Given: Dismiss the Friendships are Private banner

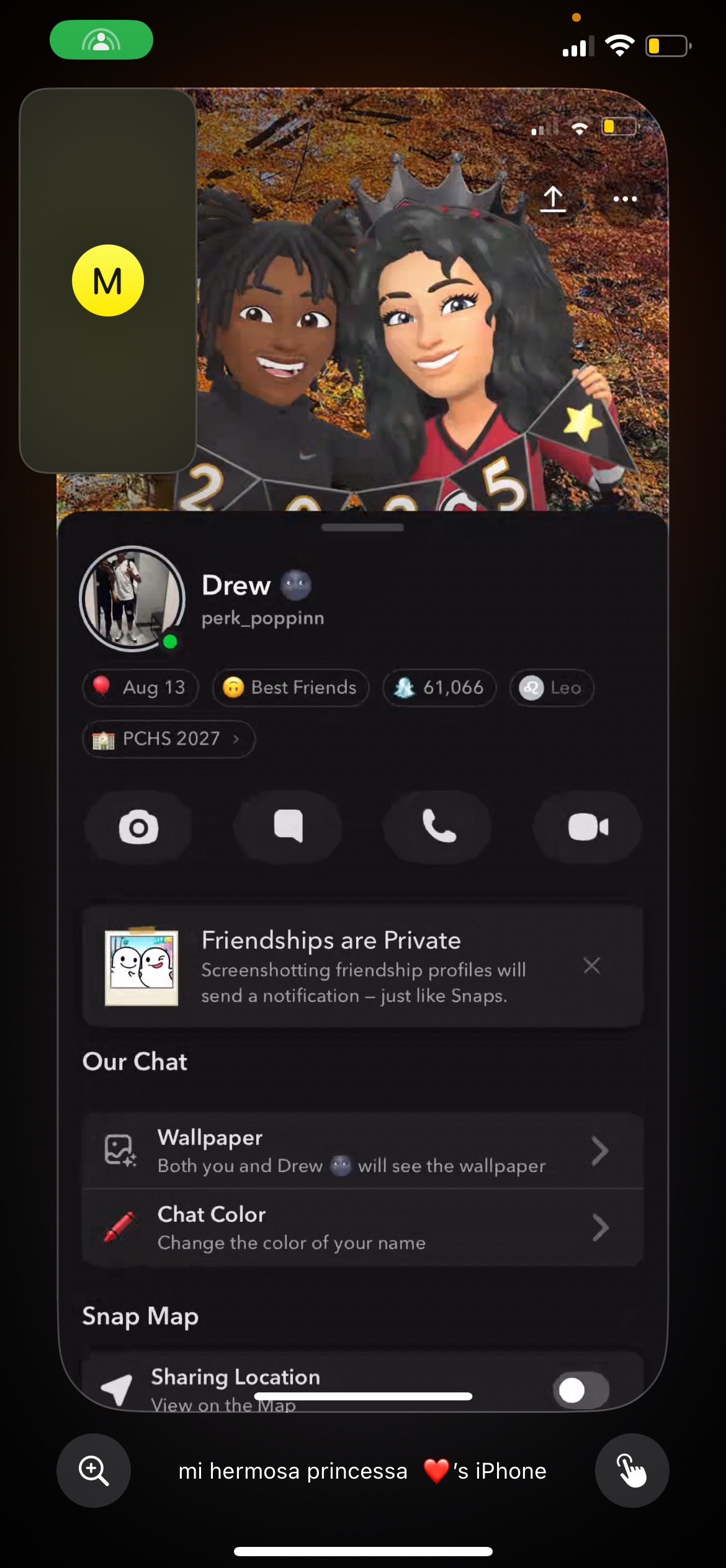Looking at the screenshot, I should (x=591, y=965).
